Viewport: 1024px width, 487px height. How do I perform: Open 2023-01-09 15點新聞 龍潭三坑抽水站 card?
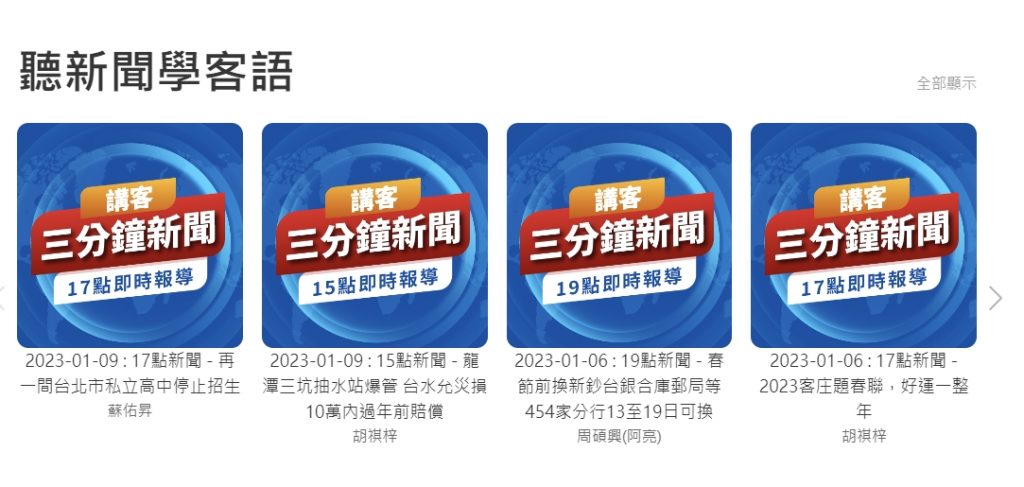[374, 236]
